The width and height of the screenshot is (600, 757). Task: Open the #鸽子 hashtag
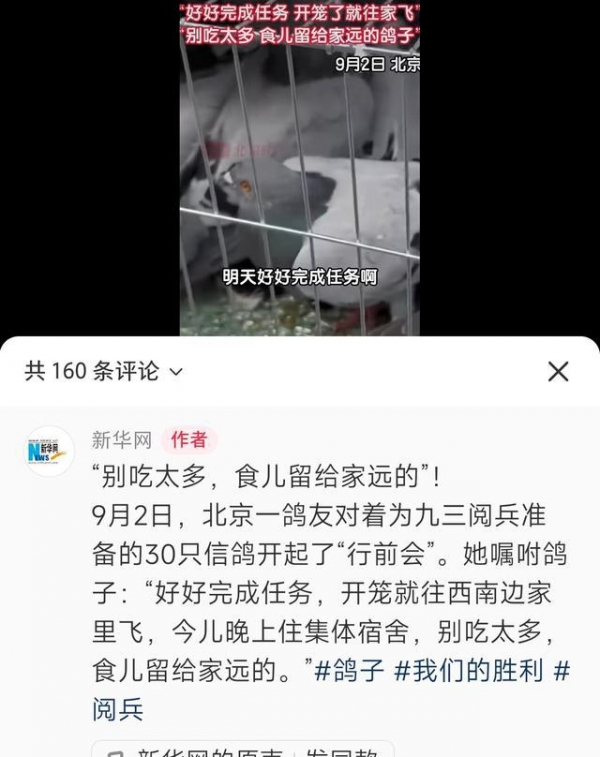[349, 671]
